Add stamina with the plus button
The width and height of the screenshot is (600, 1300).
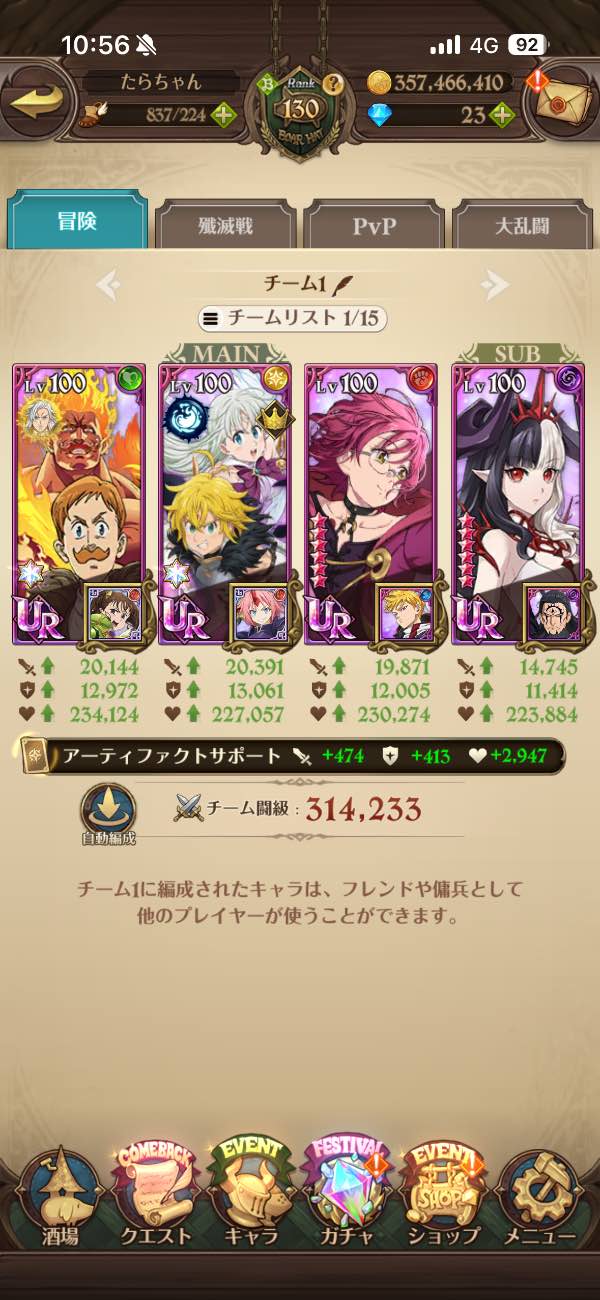point(223,115)
